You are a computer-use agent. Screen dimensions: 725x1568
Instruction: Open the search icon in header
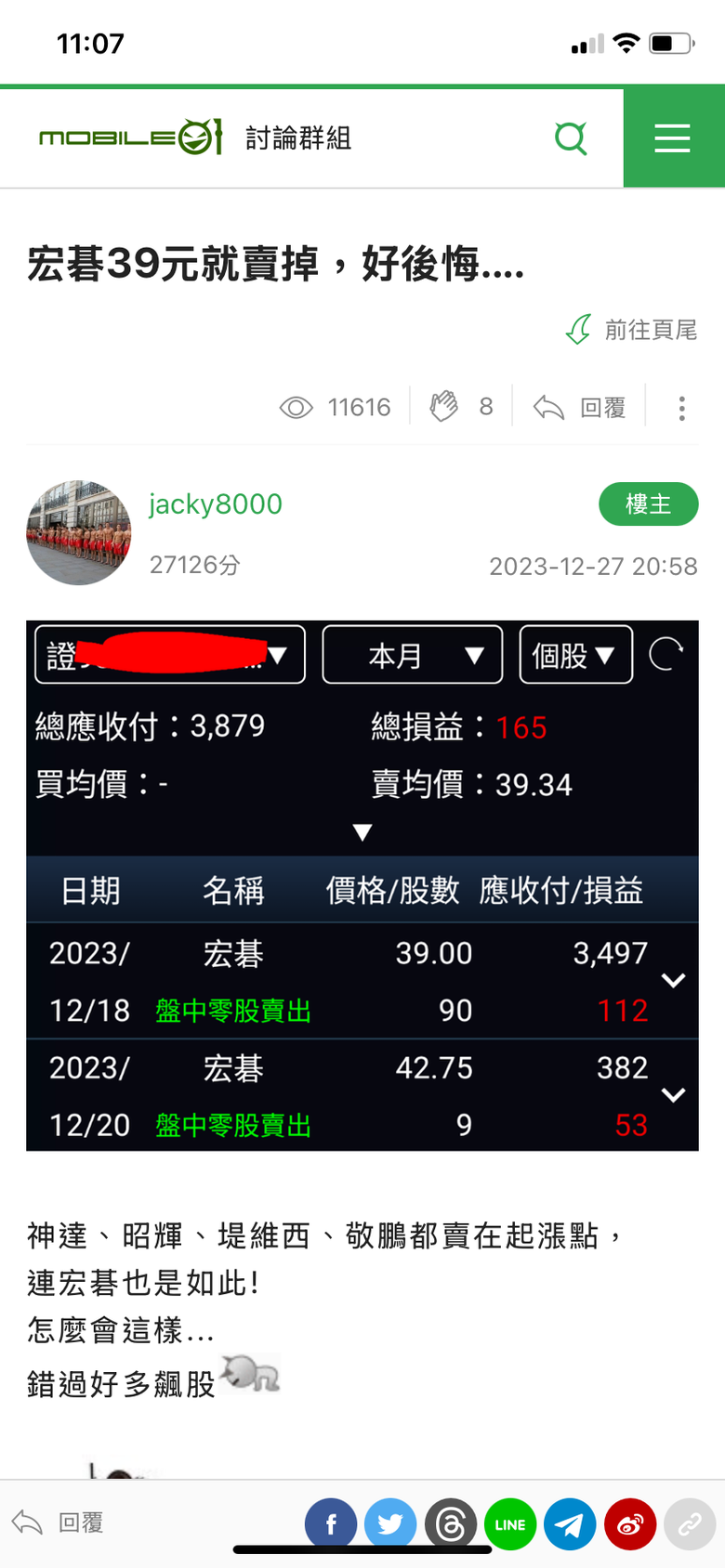tap(571, 138)
